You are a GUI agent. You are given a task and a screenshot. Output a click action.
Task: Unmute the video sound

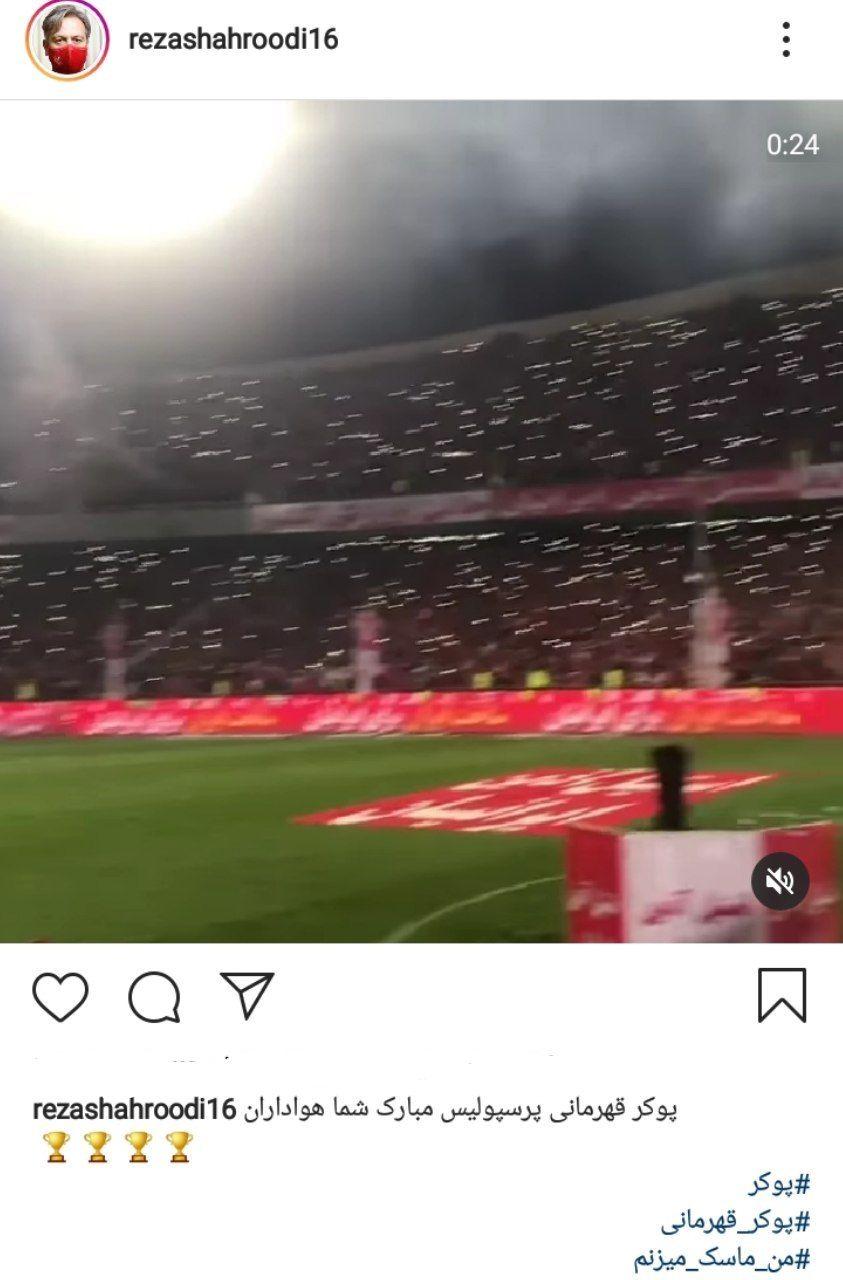click(x=780, y=881)
